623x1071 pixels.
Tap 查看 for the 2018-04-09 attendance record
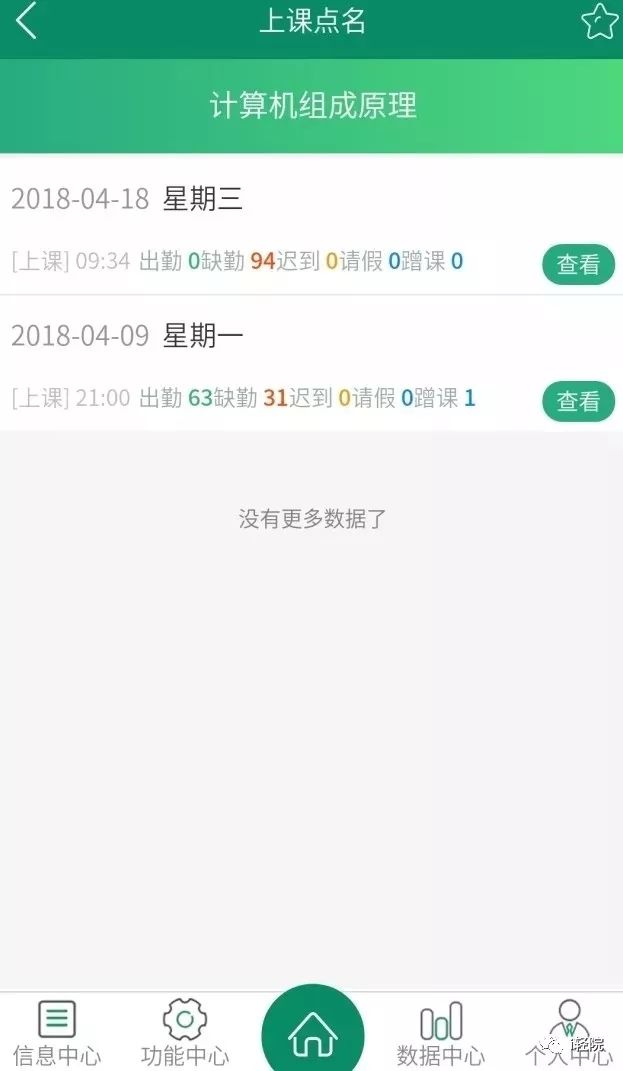(578, 401)
